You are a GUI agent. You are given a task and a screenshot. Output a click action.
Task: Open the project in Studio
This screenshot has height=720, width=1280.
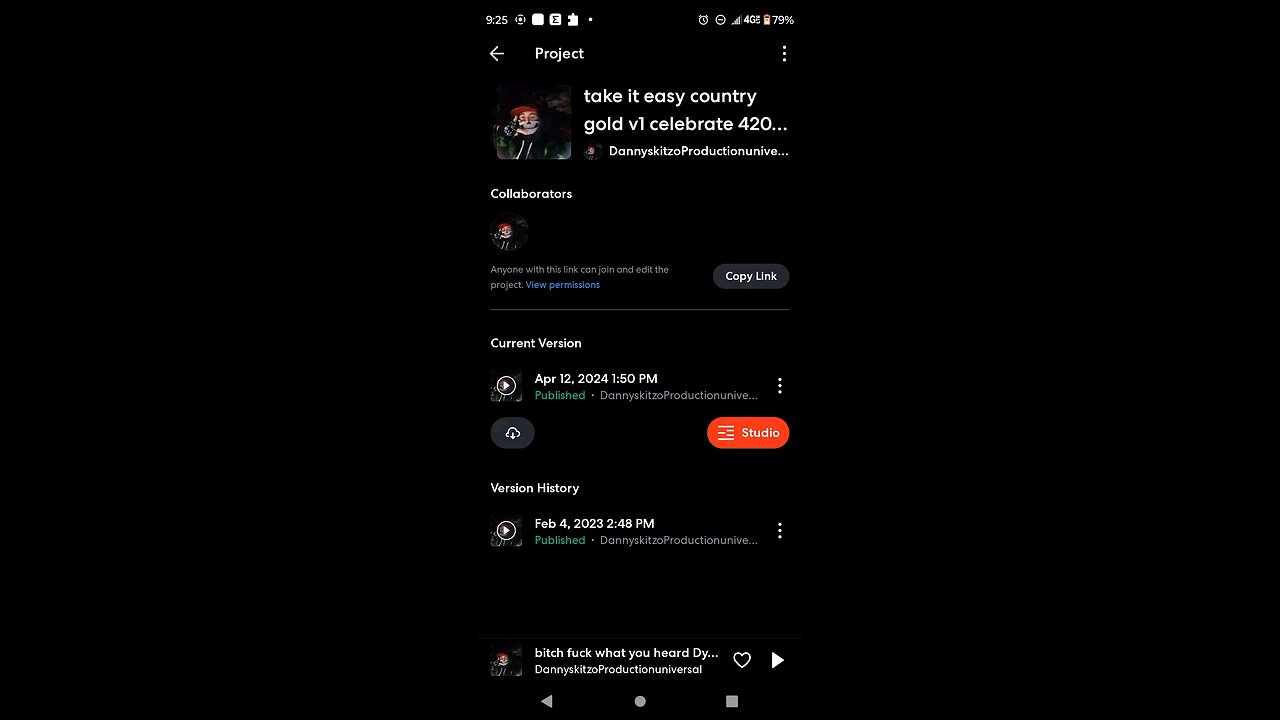(x=748, y=433)
